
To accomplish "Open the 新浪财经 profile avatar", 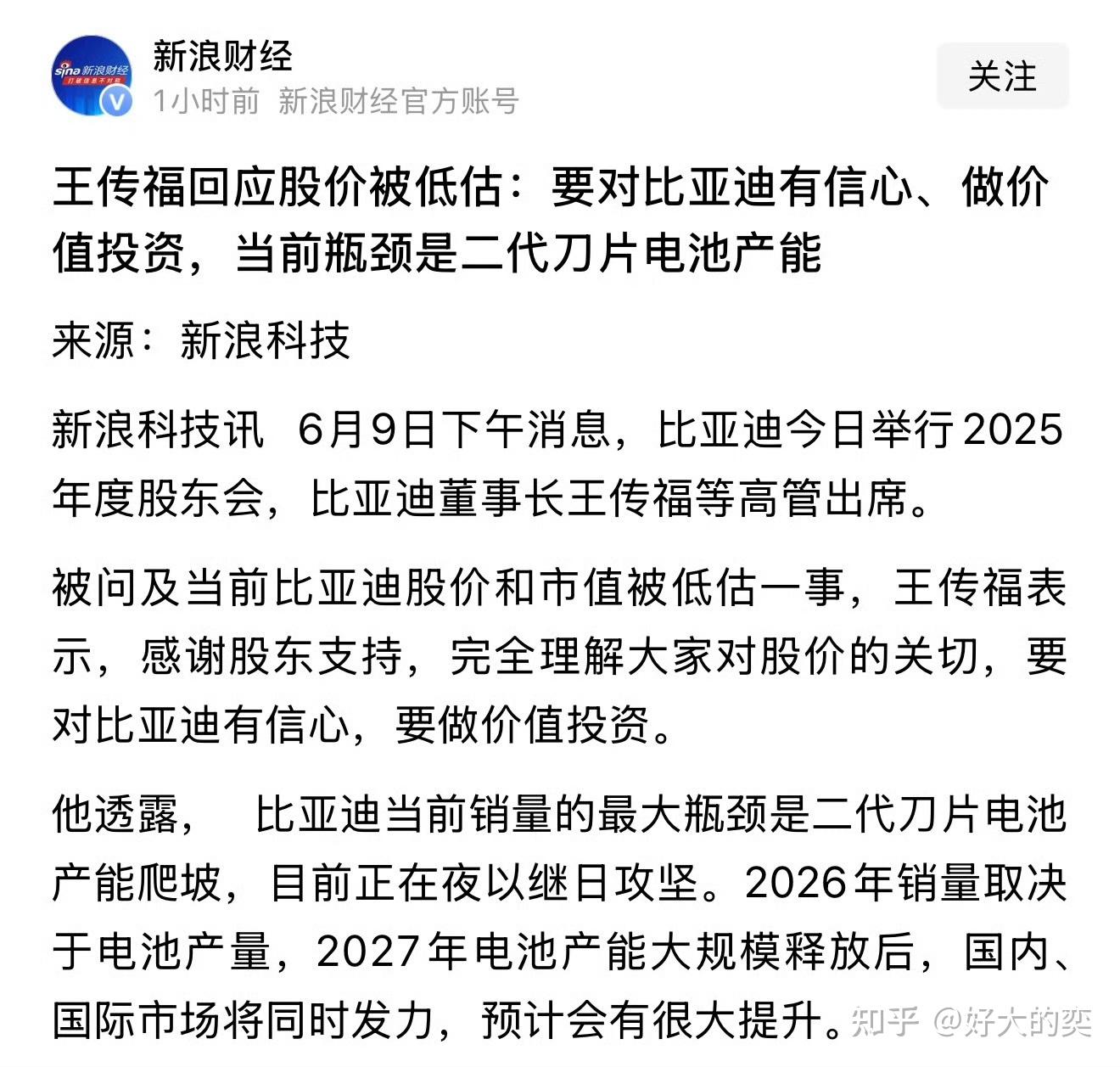I will pyautogui.click(x=92, y=76).
